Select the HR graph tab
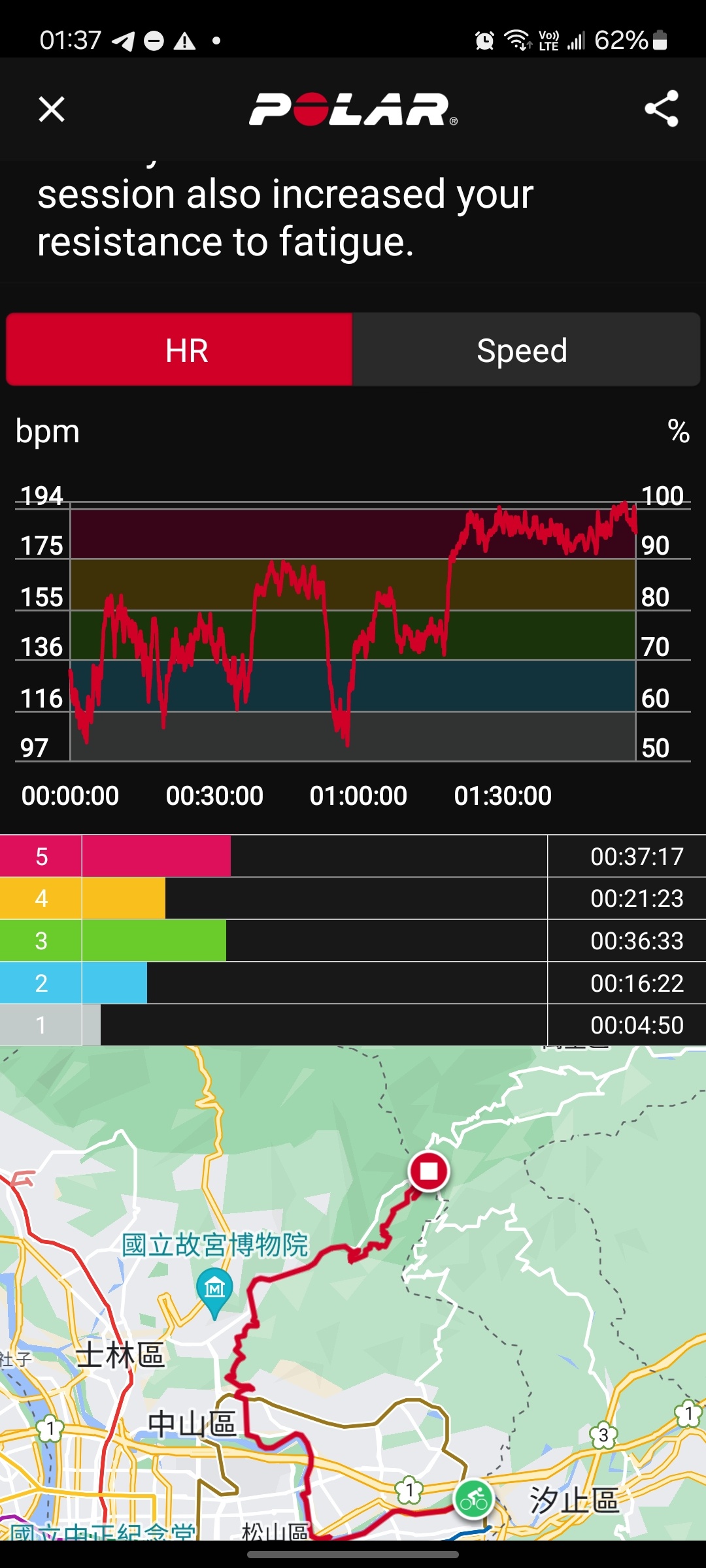706x1568 pixels. [179, 350]
